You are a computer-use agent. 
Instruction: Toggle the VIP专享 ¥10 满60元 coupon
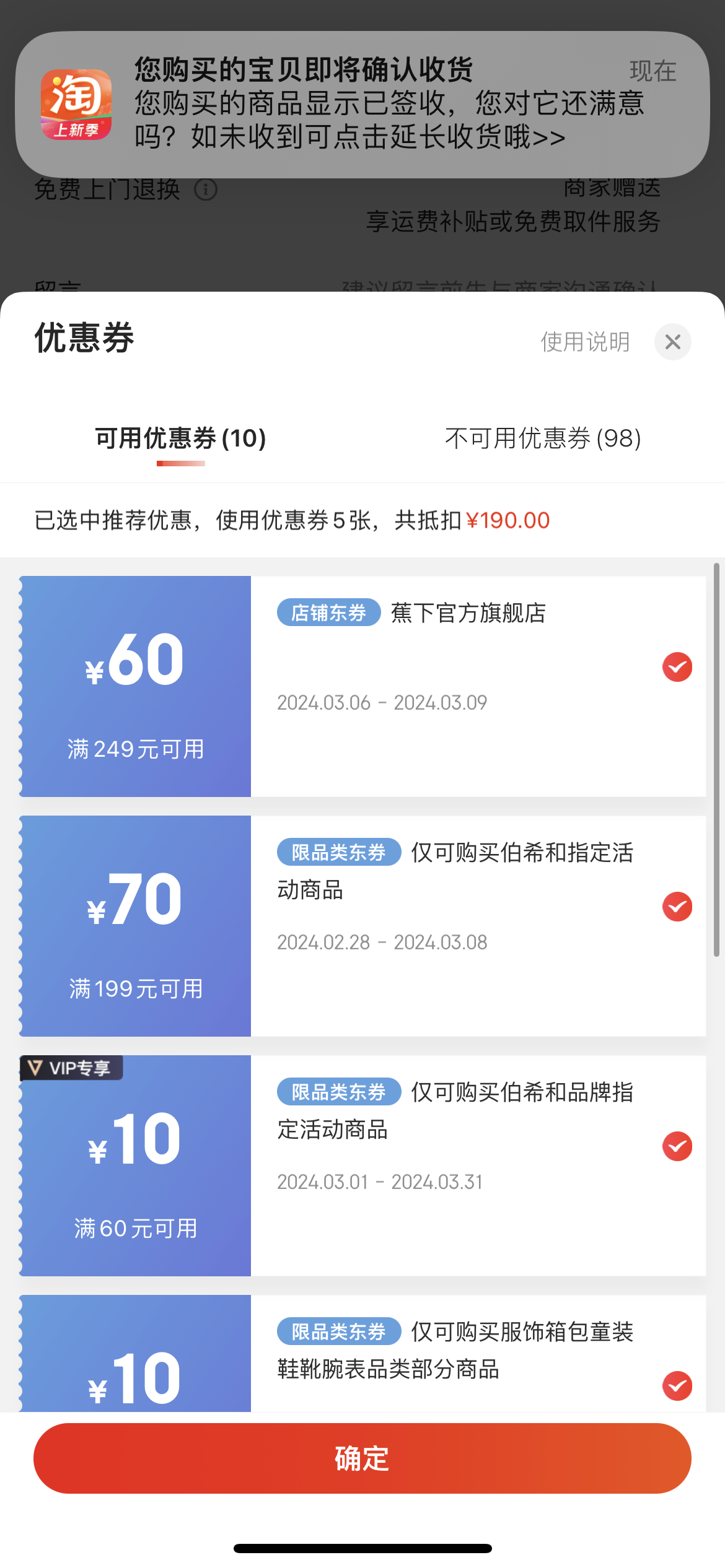677,1146
